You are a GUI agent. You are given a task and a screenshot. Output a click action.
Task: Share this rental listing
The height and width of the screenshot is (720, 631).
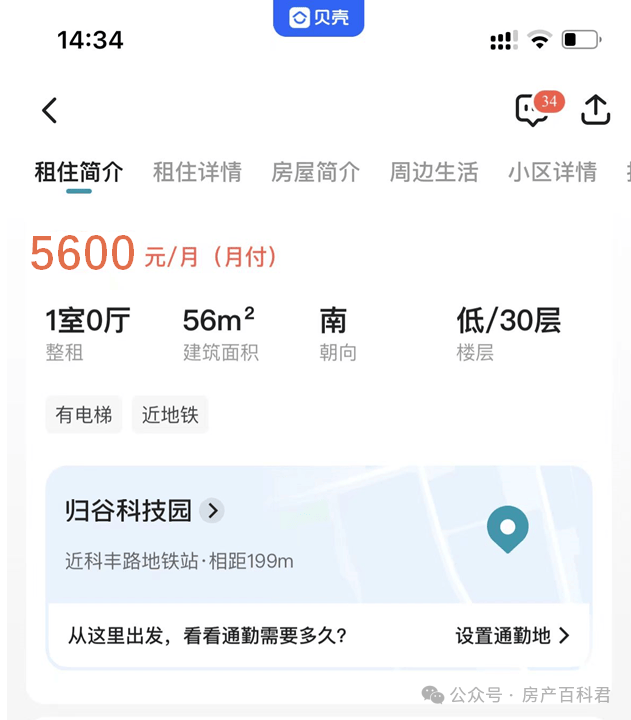pyautogui.click(x=595, y=110)
